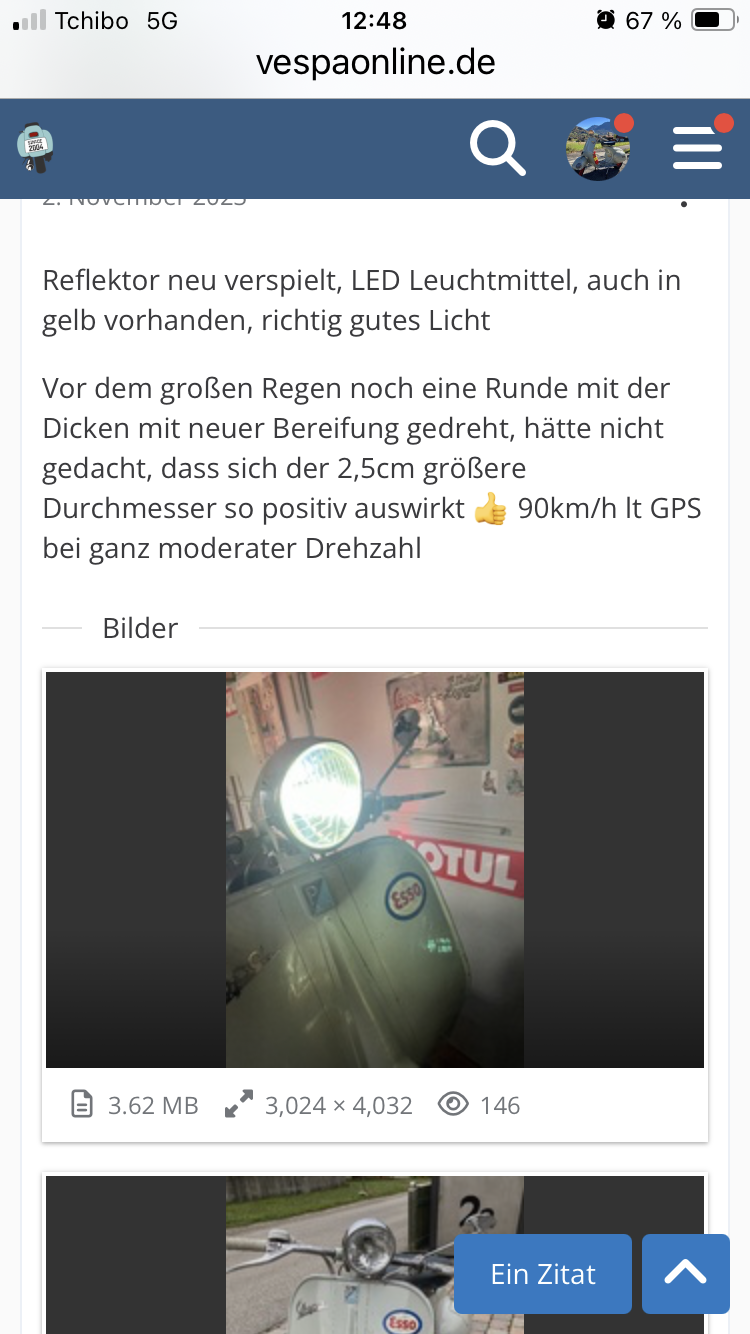Open the post options three-dot menu
Screen dimensions: 750x1334
[684, 203]
